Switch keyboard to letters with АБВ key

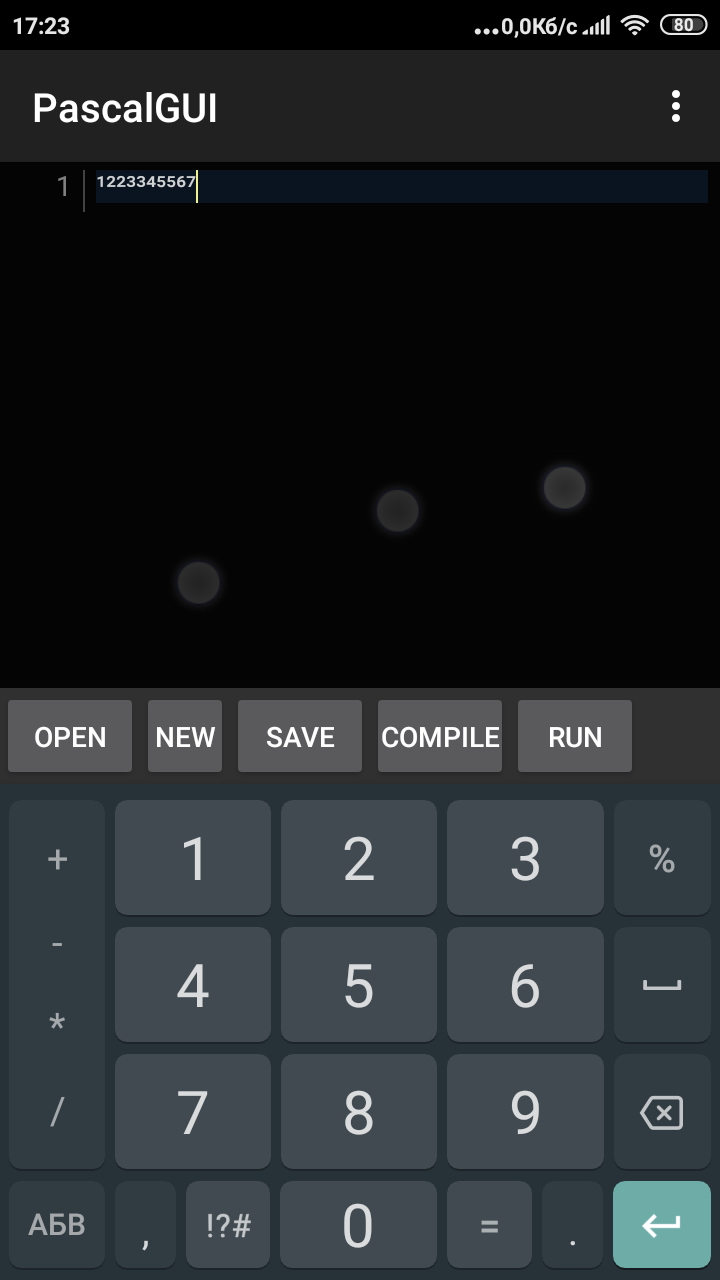[57, 1225]
